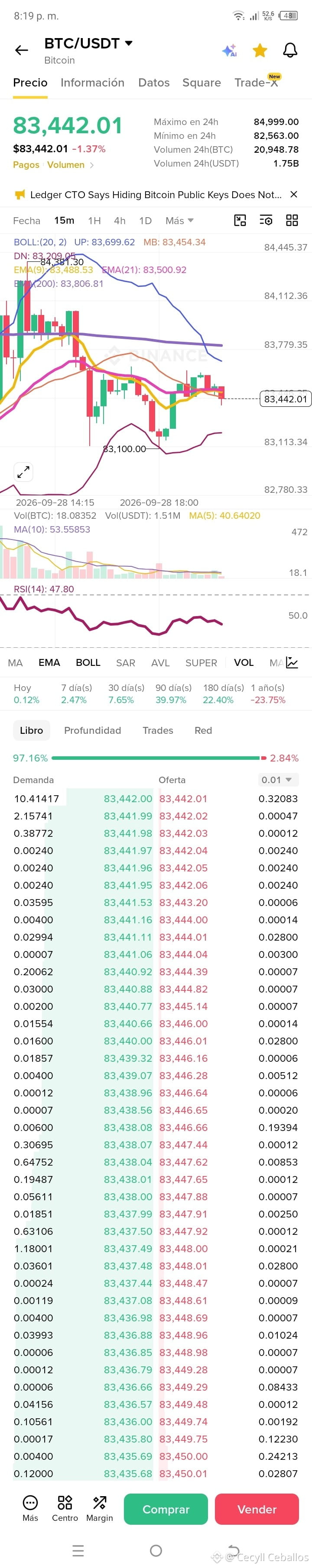Go back using the arrow icon
This screenshot has width=312, height=1568.
point(22,51)
